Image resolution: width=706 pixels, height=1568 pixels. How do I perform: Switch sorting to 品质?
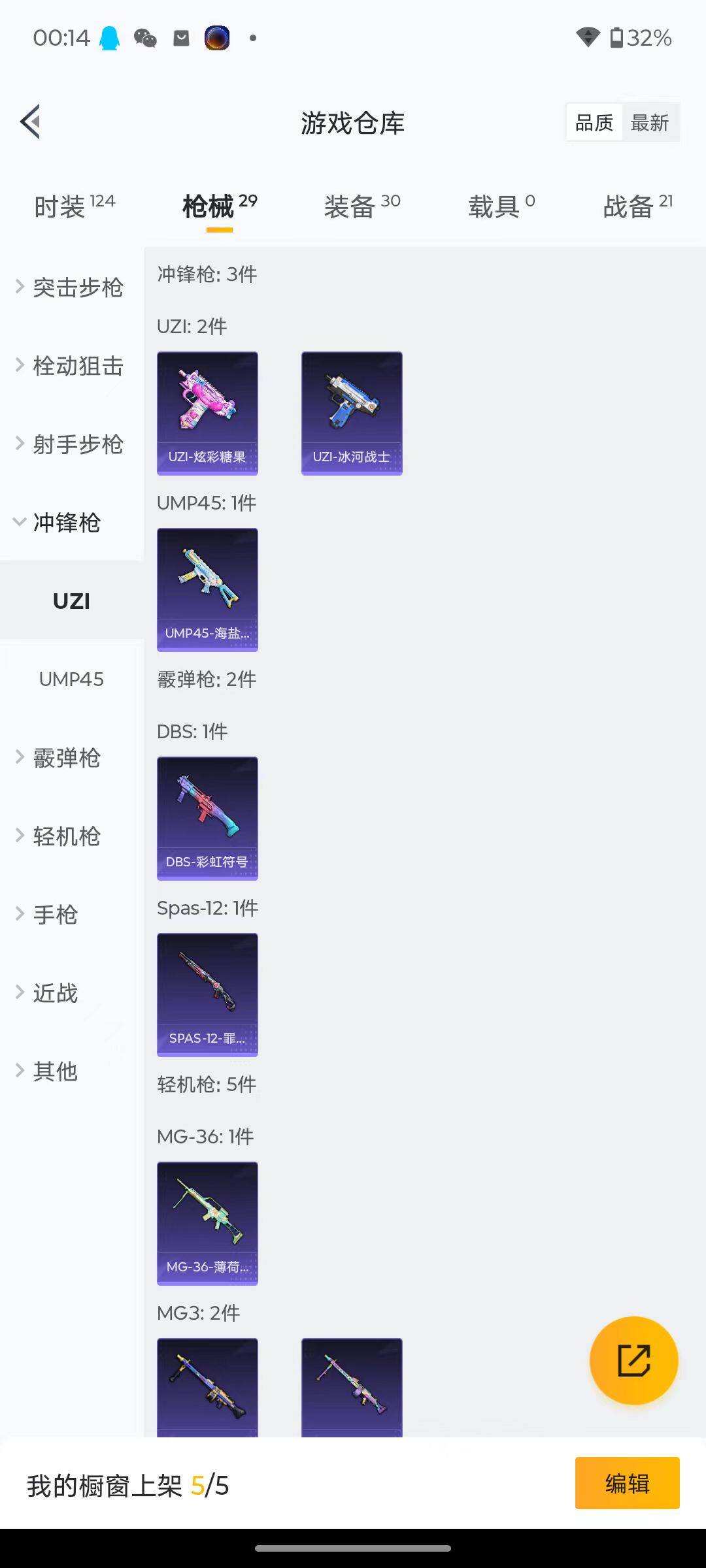593,122
